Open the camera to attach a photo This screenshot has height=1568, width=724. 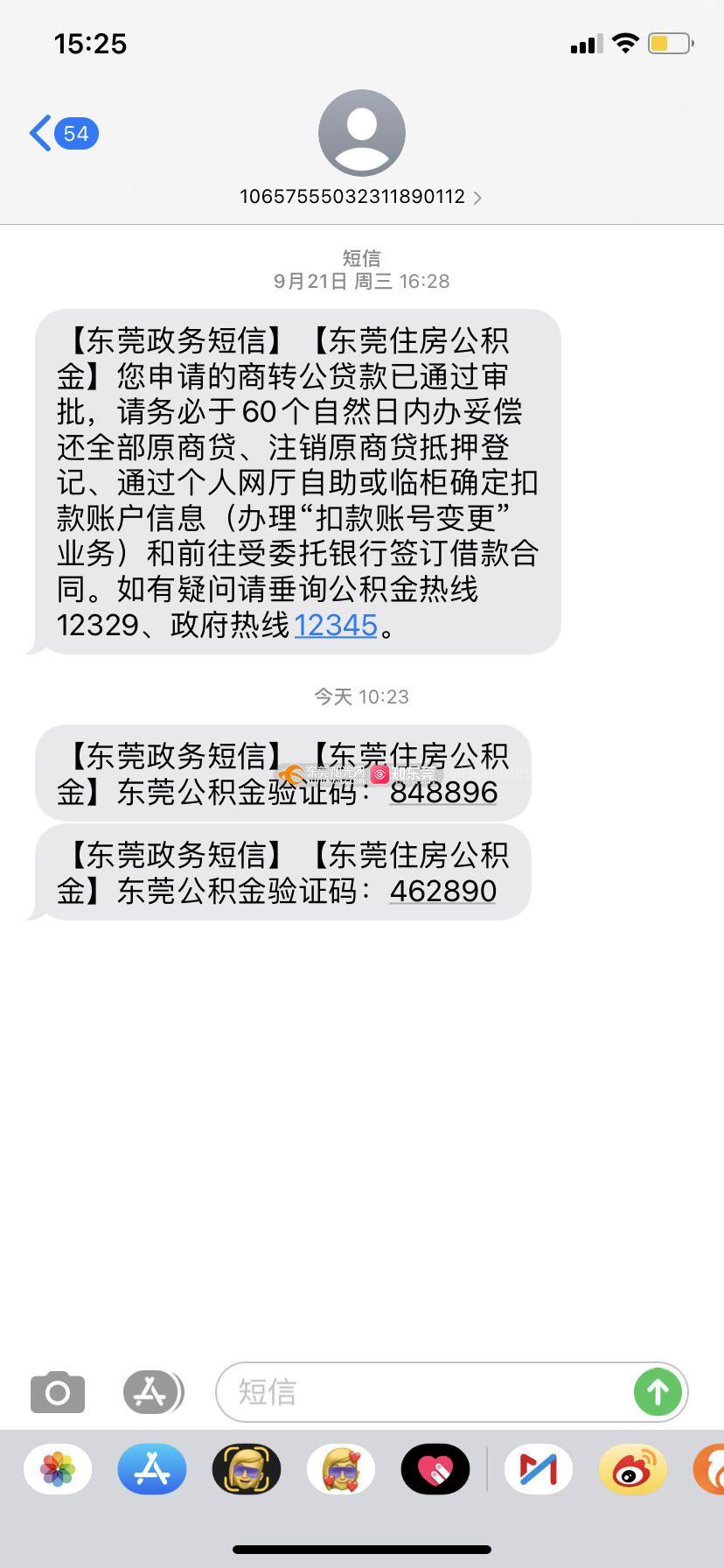[x=58, y=1392]
